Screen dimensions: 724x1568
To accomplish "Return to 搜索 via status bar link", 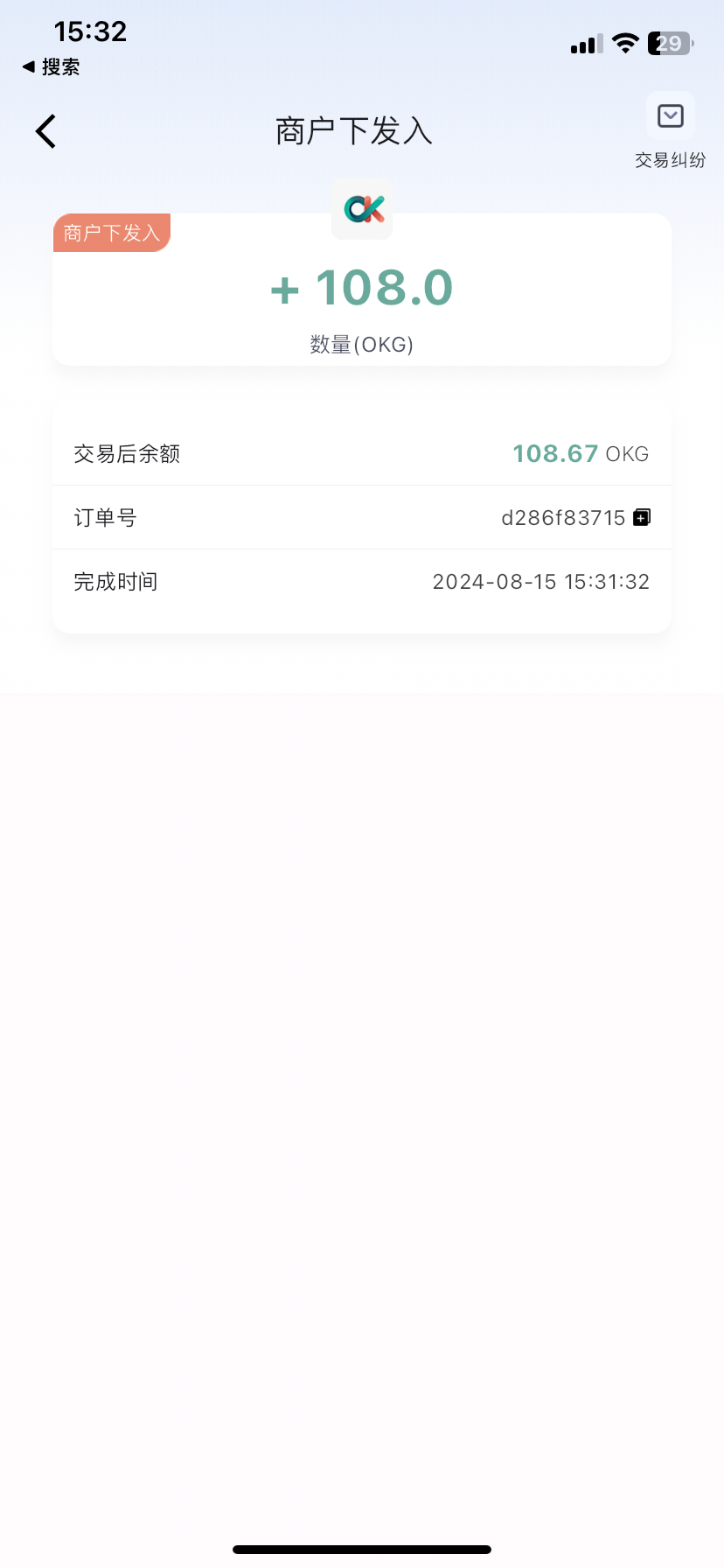I will coord(52,67).
